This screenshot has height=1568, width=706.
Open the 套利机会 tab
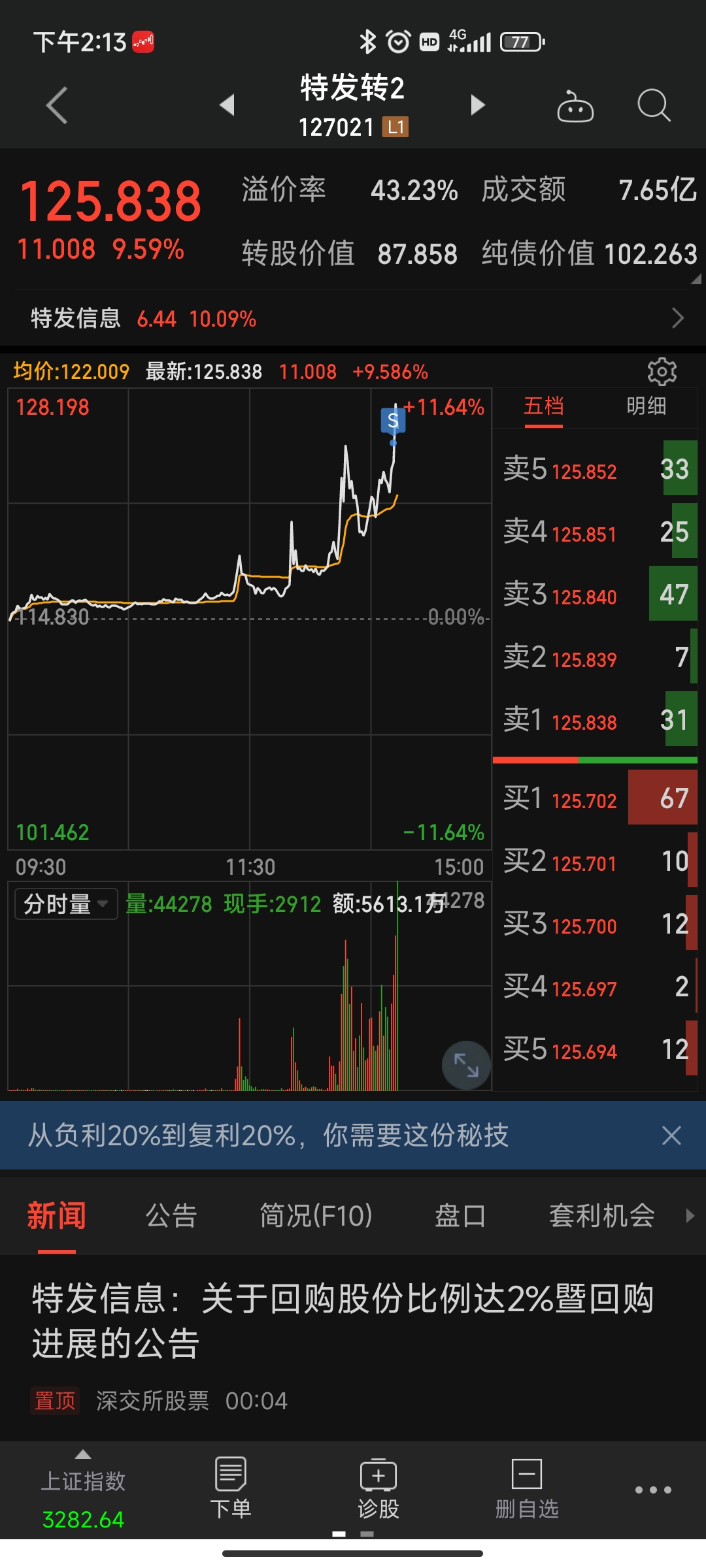click(601, 1216)
